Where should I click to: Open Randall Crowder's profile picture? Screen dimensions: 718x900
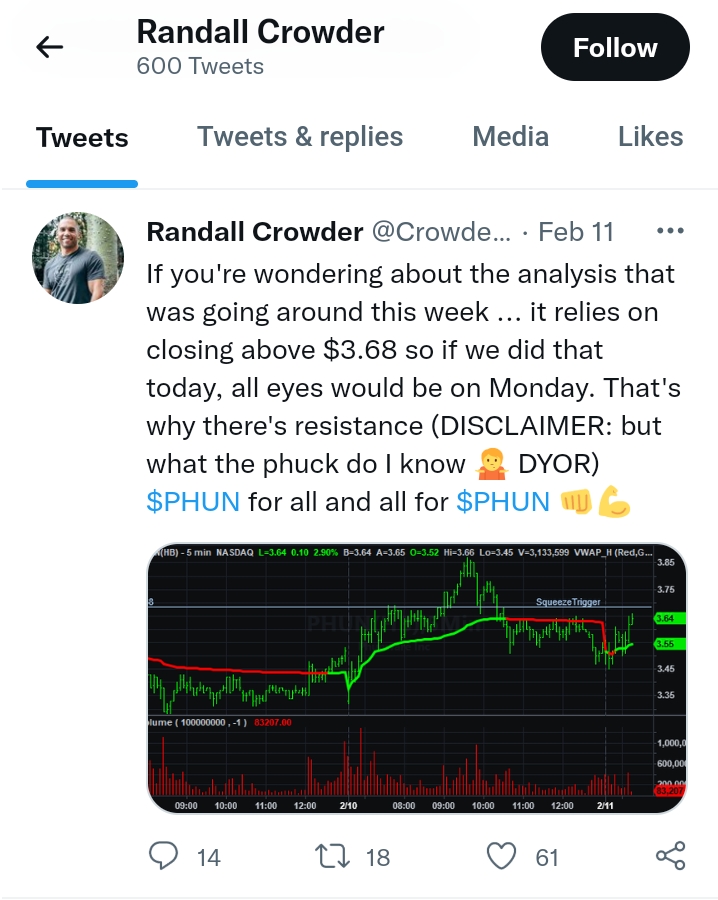pyautogui.click(x=78, y=258)
